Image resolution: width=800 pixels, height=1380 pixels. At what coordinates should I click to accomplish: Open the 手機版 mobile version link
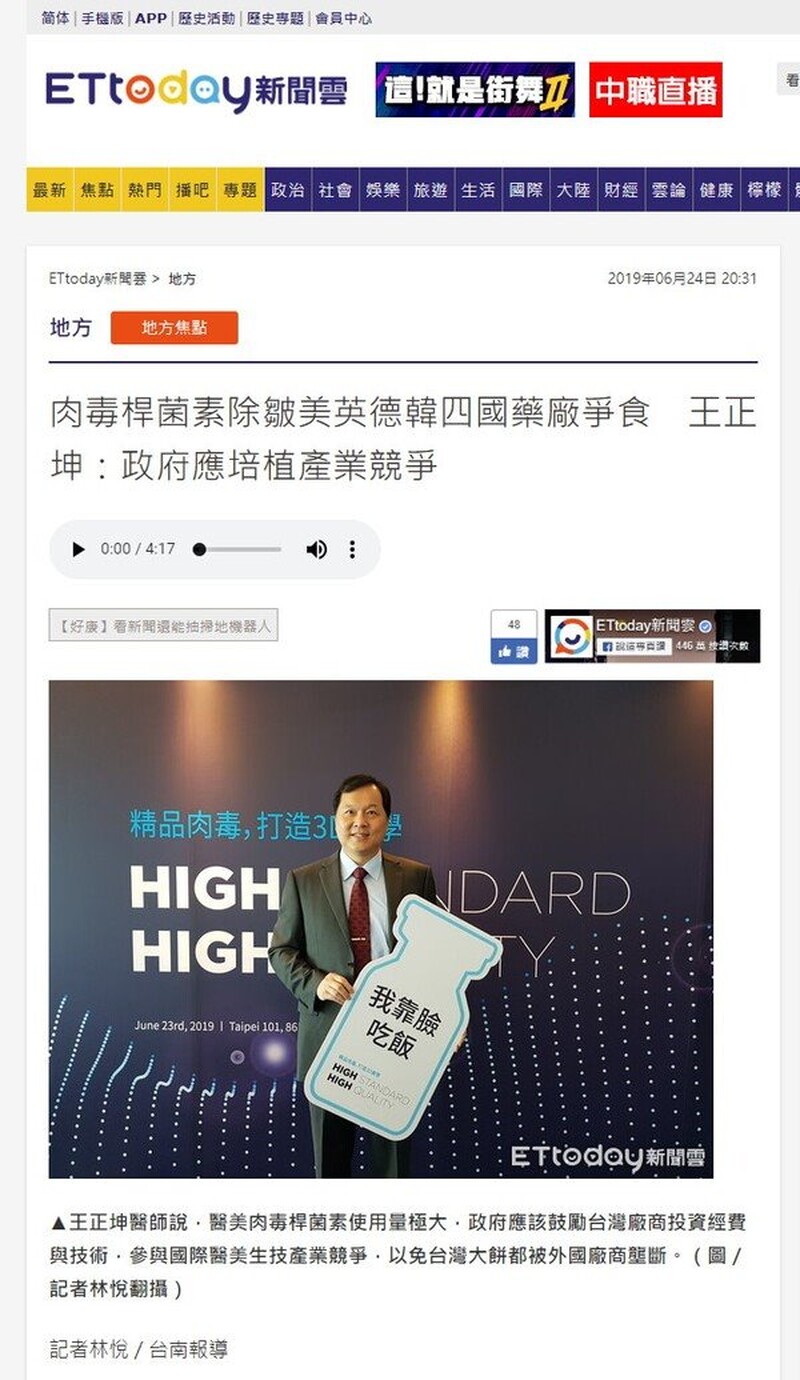point(102,18)
